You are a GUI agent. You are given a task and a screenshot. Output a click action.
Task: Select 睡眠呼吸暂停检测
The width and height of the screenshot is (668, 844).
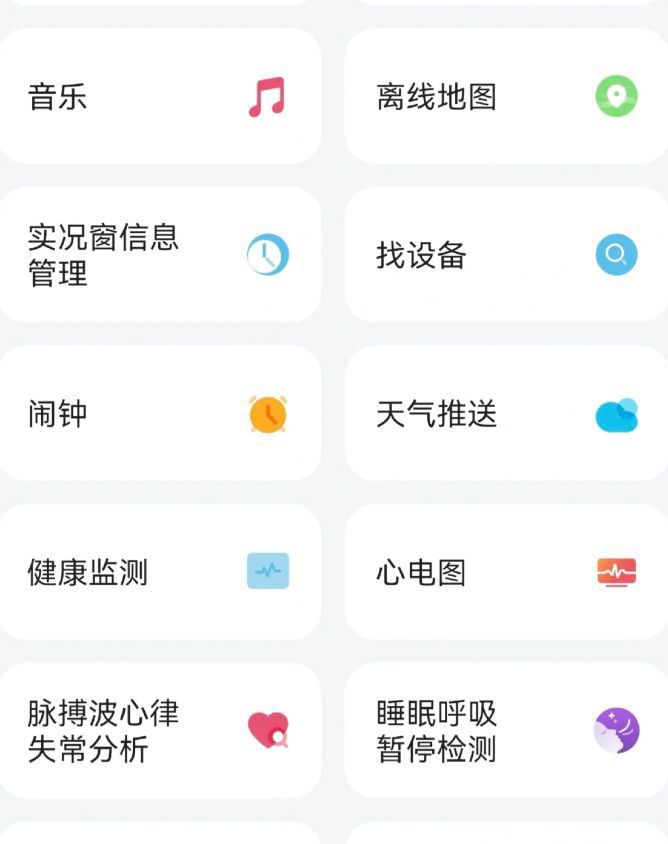click(x=506, y=731)
